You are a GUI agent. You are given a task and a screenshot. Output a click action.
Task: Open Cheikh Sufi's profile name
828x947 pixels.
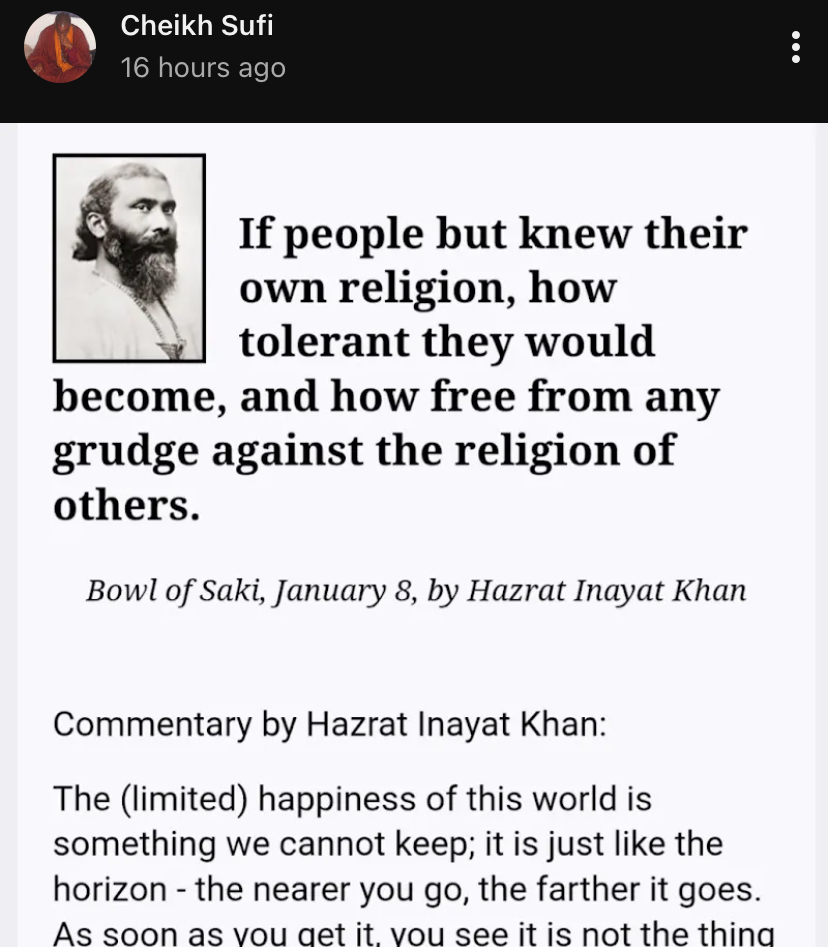tap(197, 26)
